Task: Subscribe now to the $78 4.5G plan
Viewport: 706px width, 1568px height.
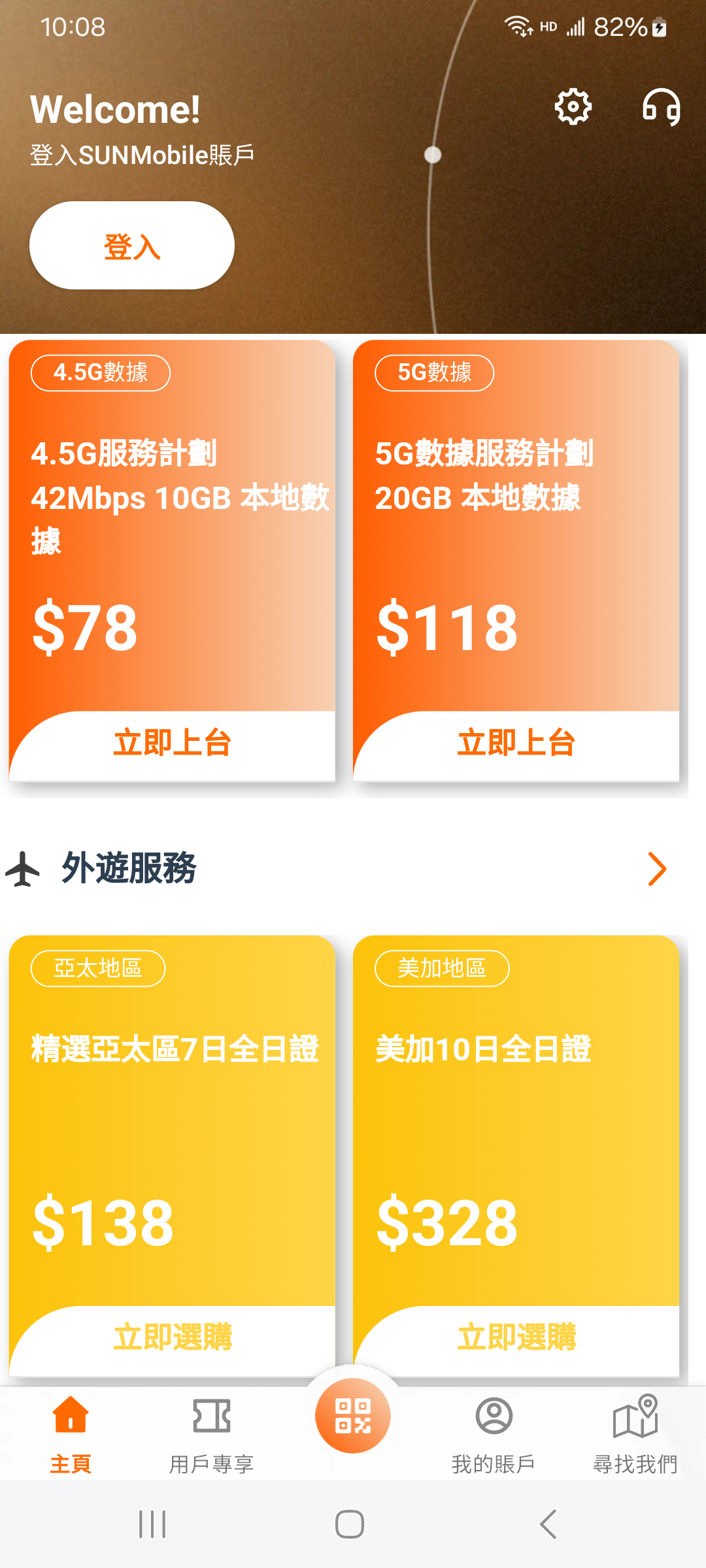Action: point(173,744)
